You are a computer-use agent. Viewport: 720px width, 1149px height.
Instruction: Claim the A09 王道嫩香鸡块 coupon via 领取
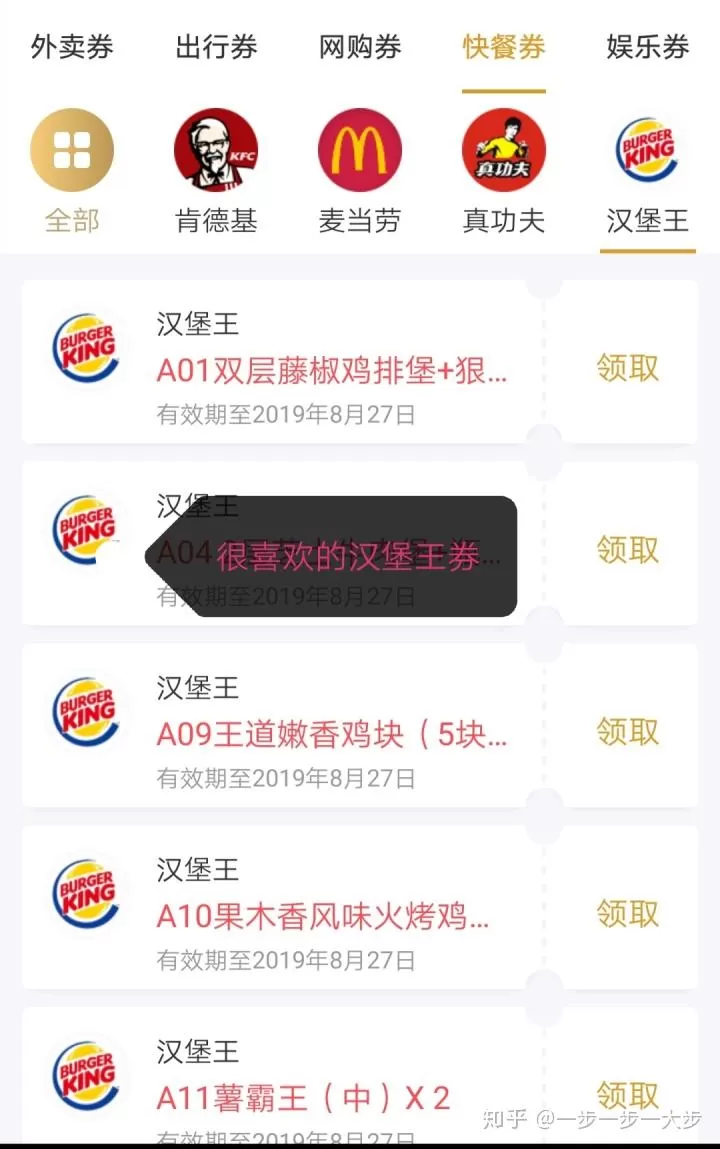point(626,732)
